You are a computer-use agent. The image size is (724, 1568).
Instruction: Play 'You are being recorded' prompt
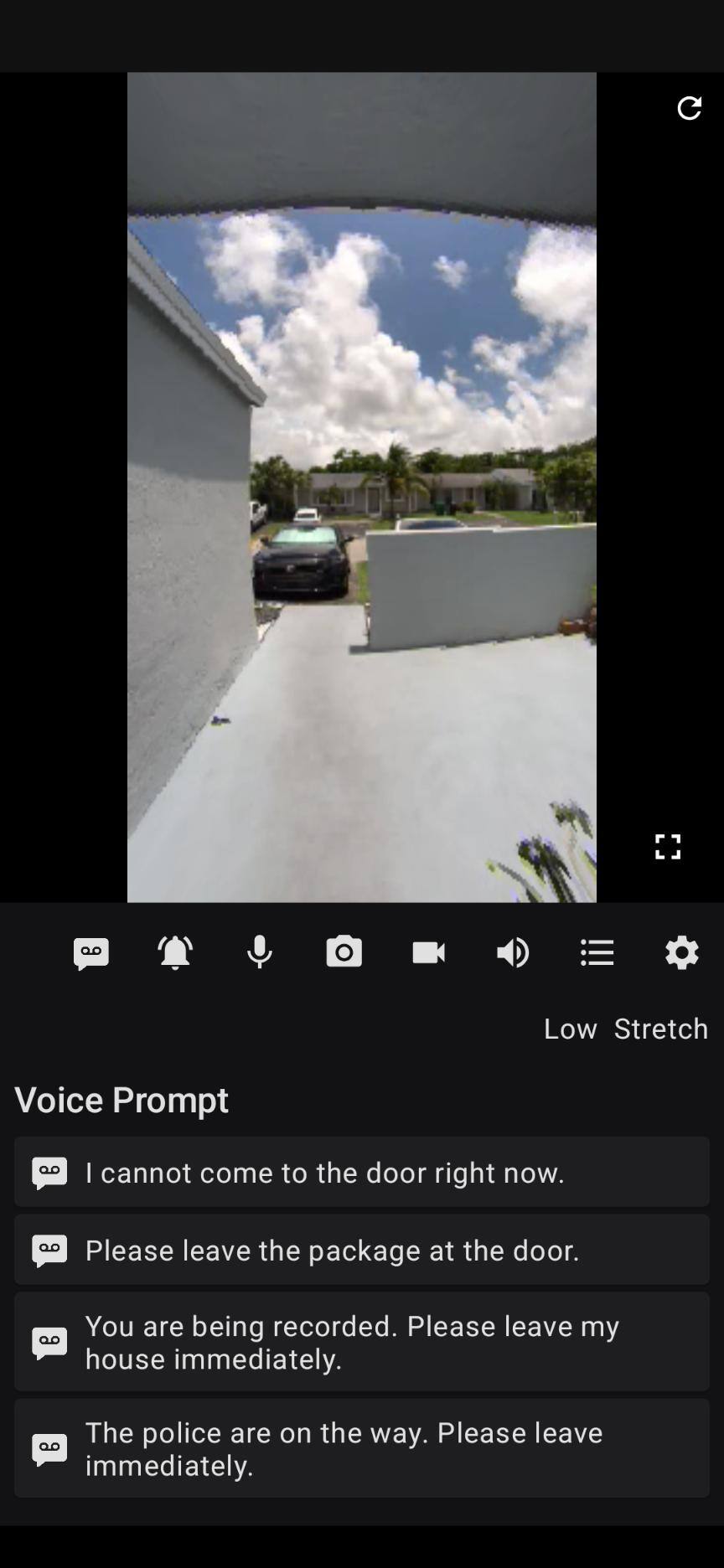coord(362,1342)
